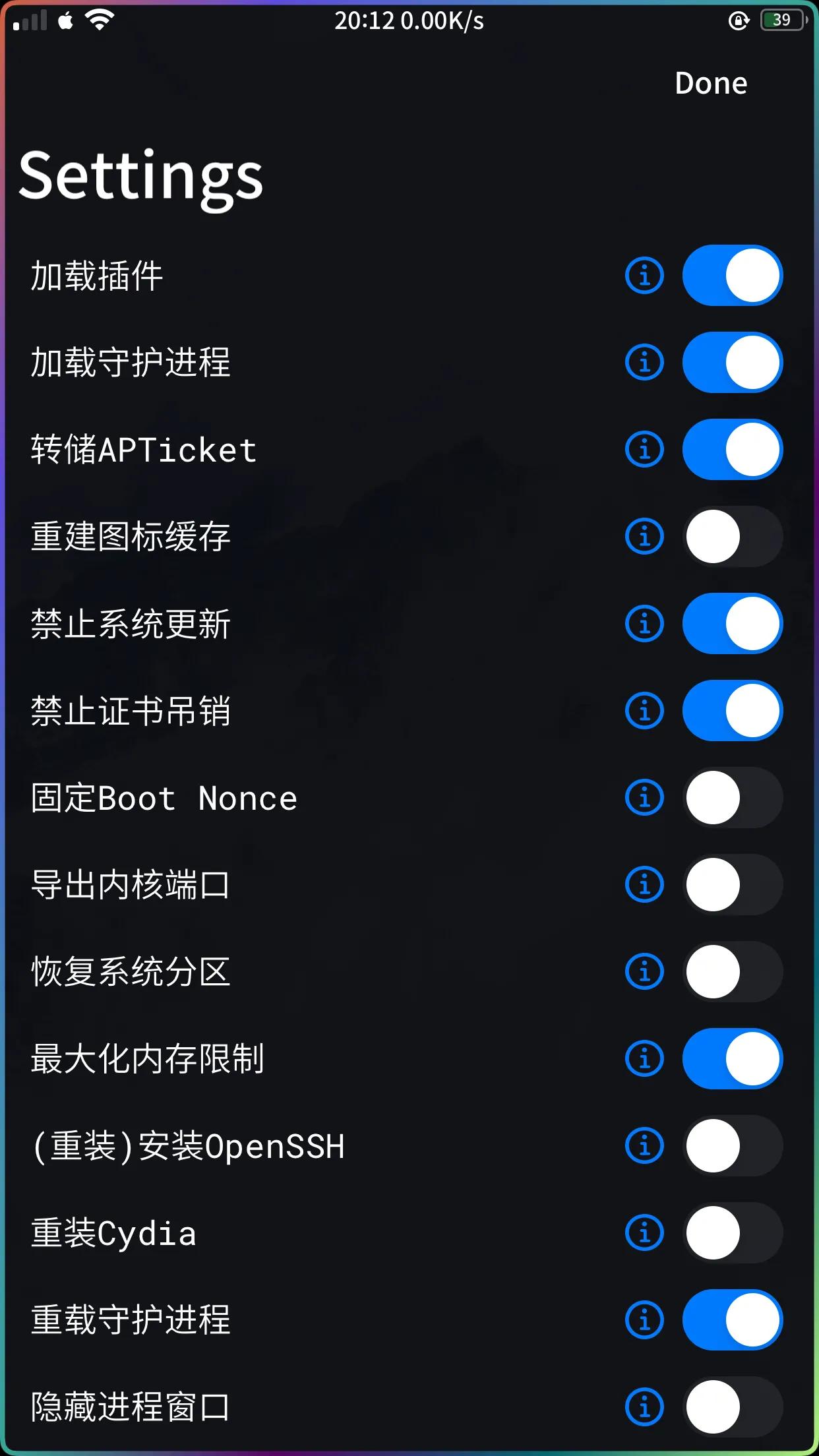Click the battery indicator in the status bar
The image size is (819, 1456).
point(782,22)
